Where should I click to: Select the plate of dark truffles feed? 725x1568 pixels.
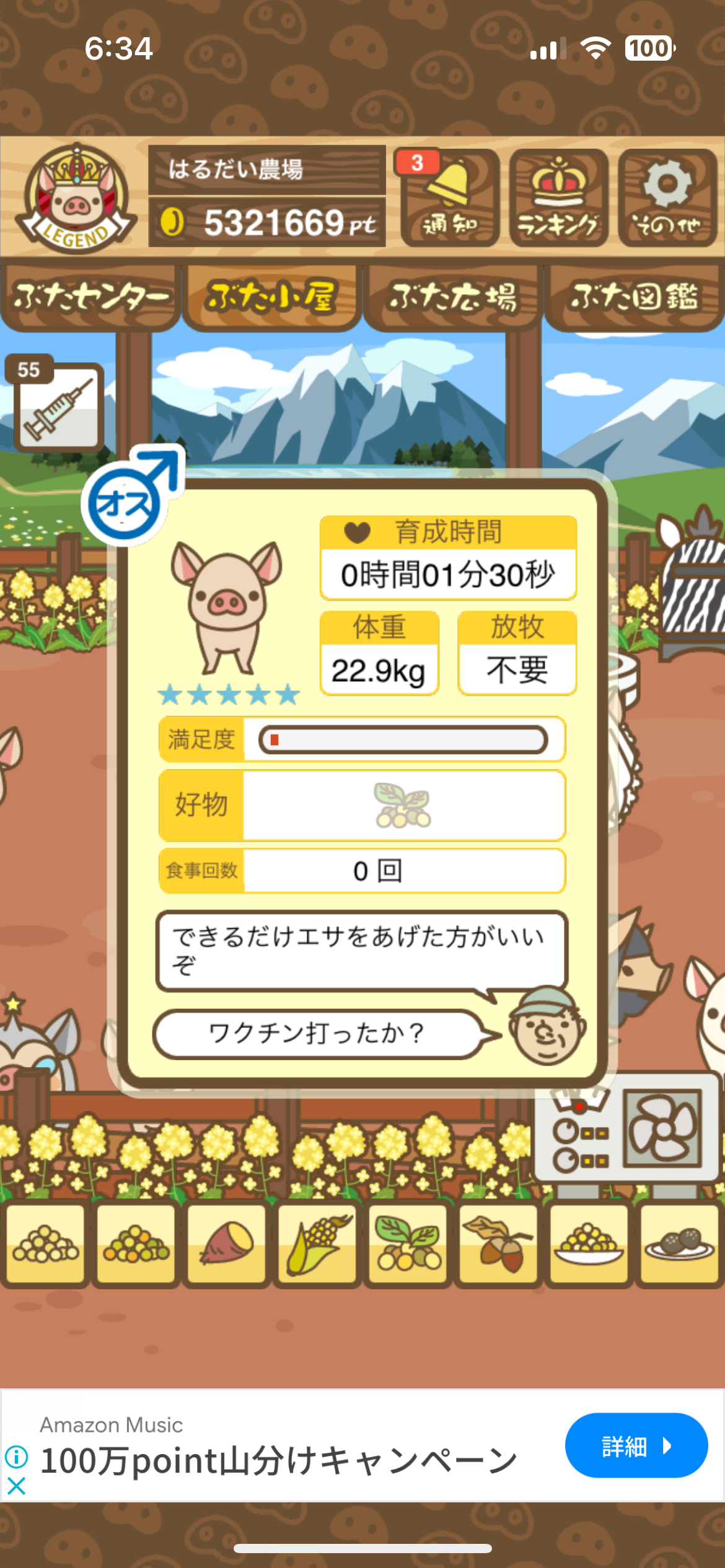[680, 1244]
